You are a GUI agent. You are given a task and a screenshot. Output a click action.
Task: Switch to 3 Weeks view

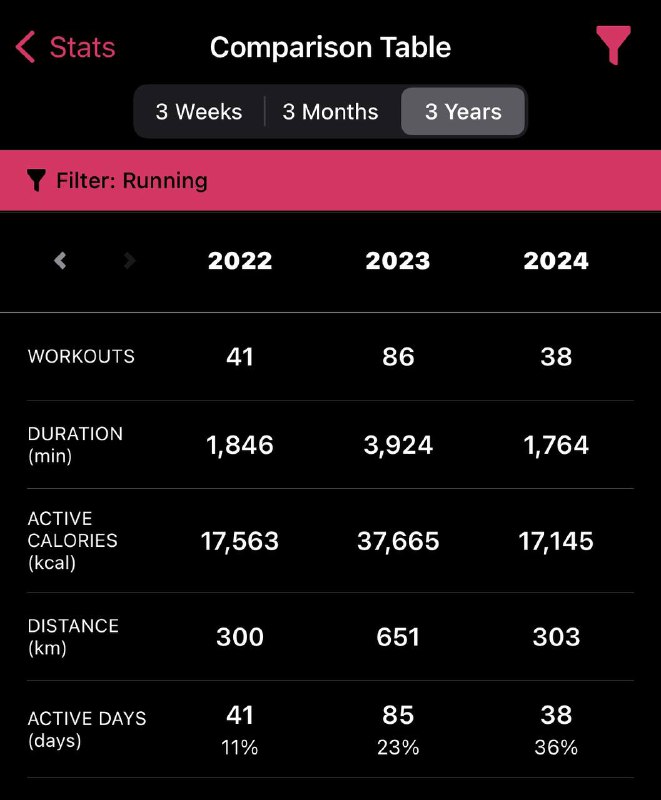pyautogui.click(x=199, y=111)
